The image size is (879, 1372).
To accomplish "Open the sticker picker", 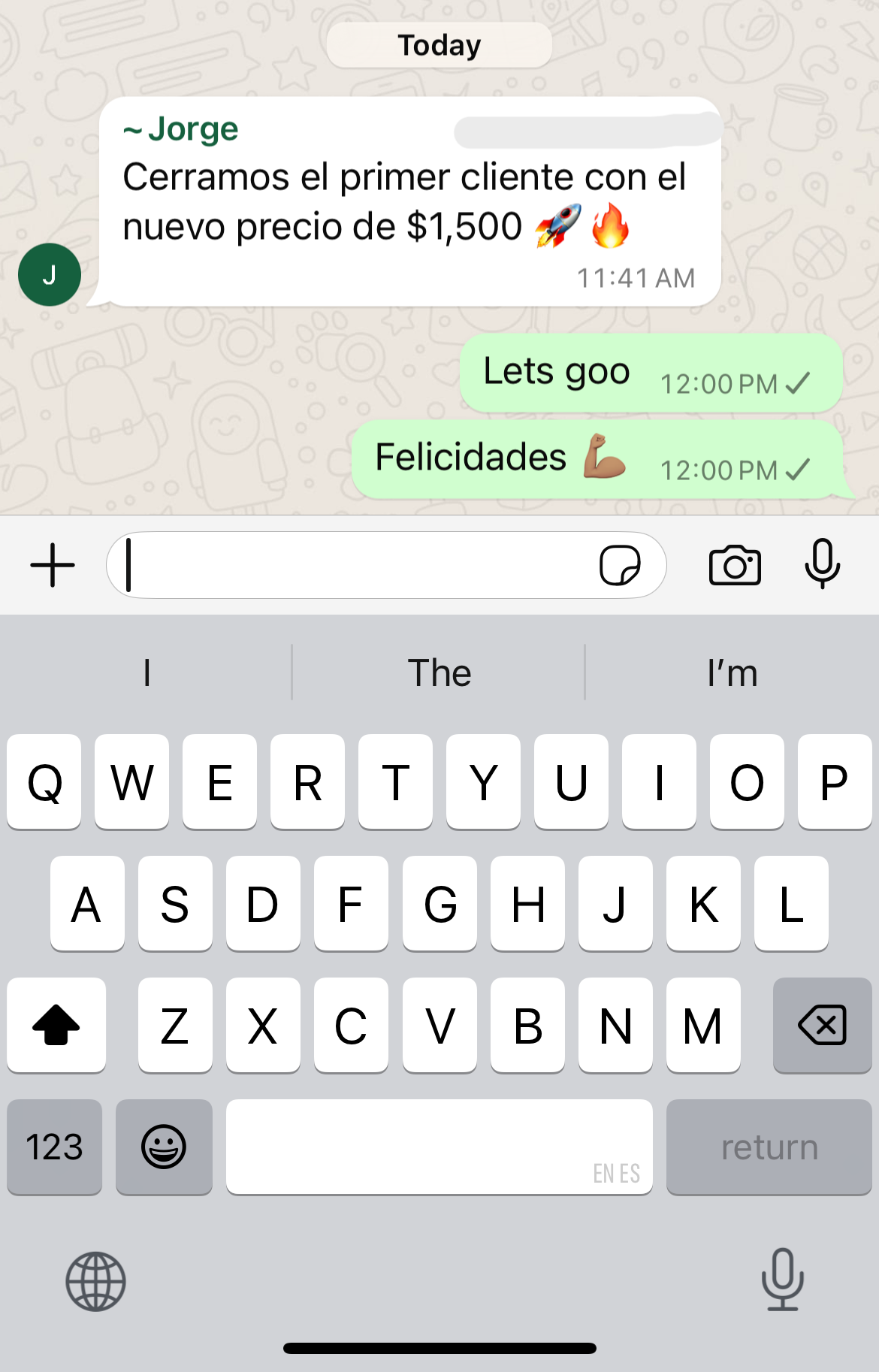I will [x=620, y=565].
